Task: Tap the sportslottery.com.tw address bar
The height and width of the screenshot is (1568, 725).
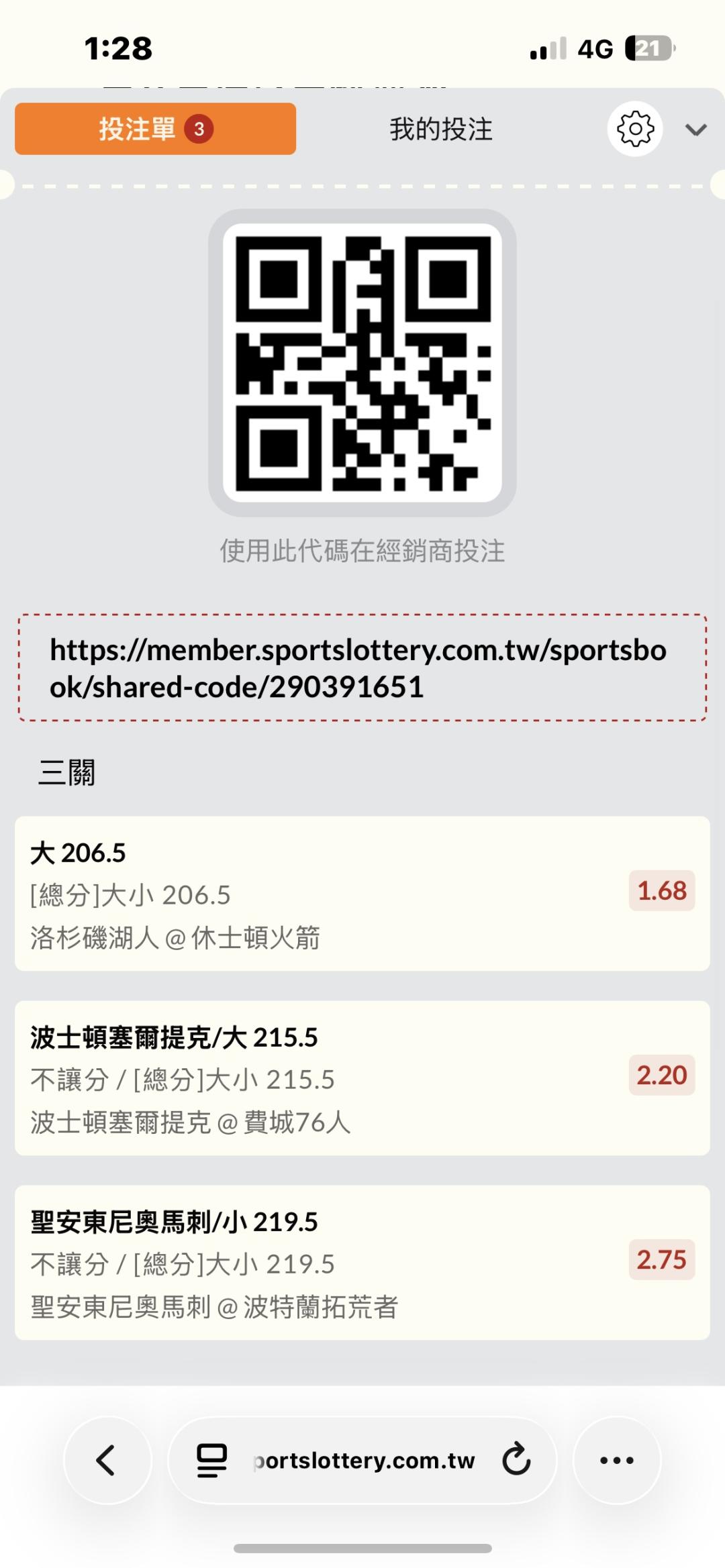Action: coord(364,1461)
